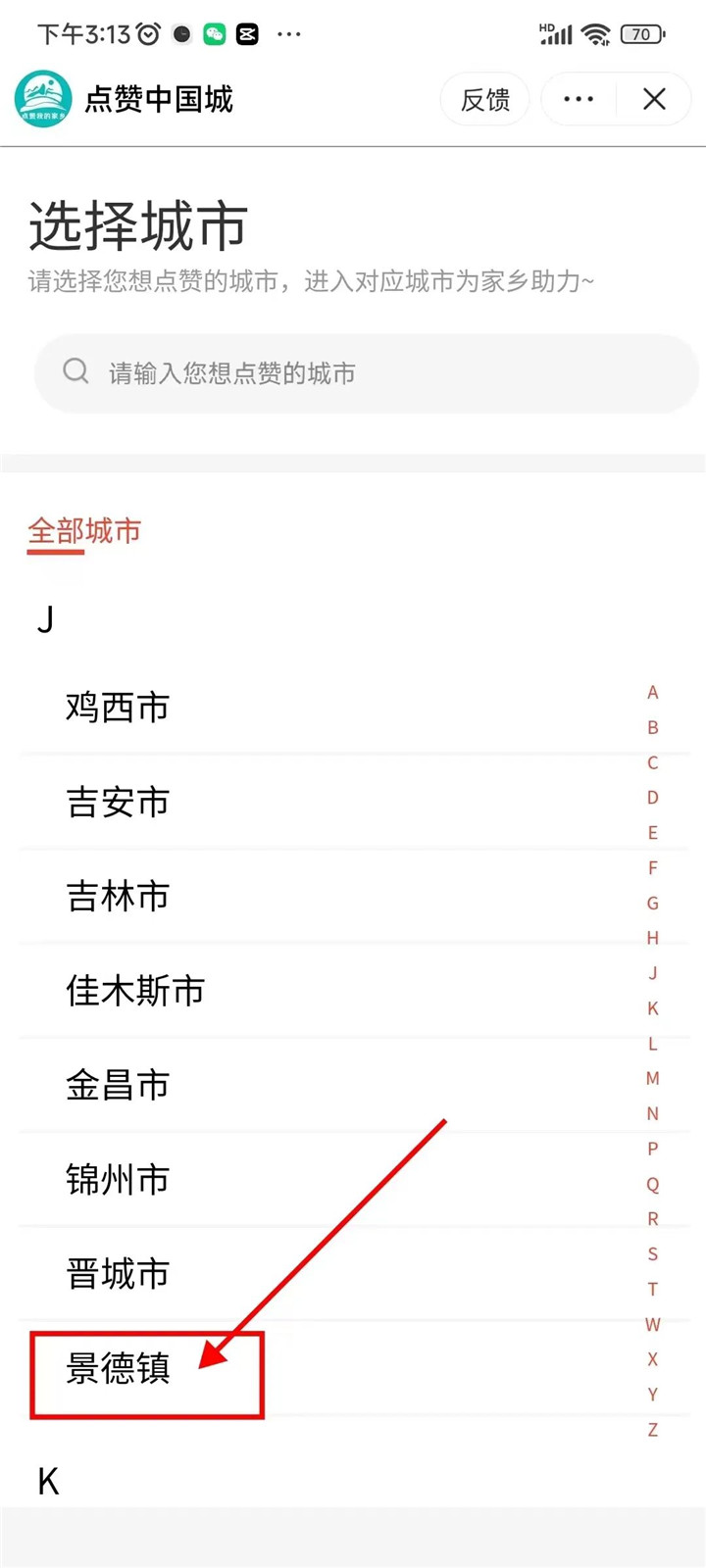This screenshot has width=706, height=1568.
Task: Select 晋城市 from the J section
Action: 353,1273
